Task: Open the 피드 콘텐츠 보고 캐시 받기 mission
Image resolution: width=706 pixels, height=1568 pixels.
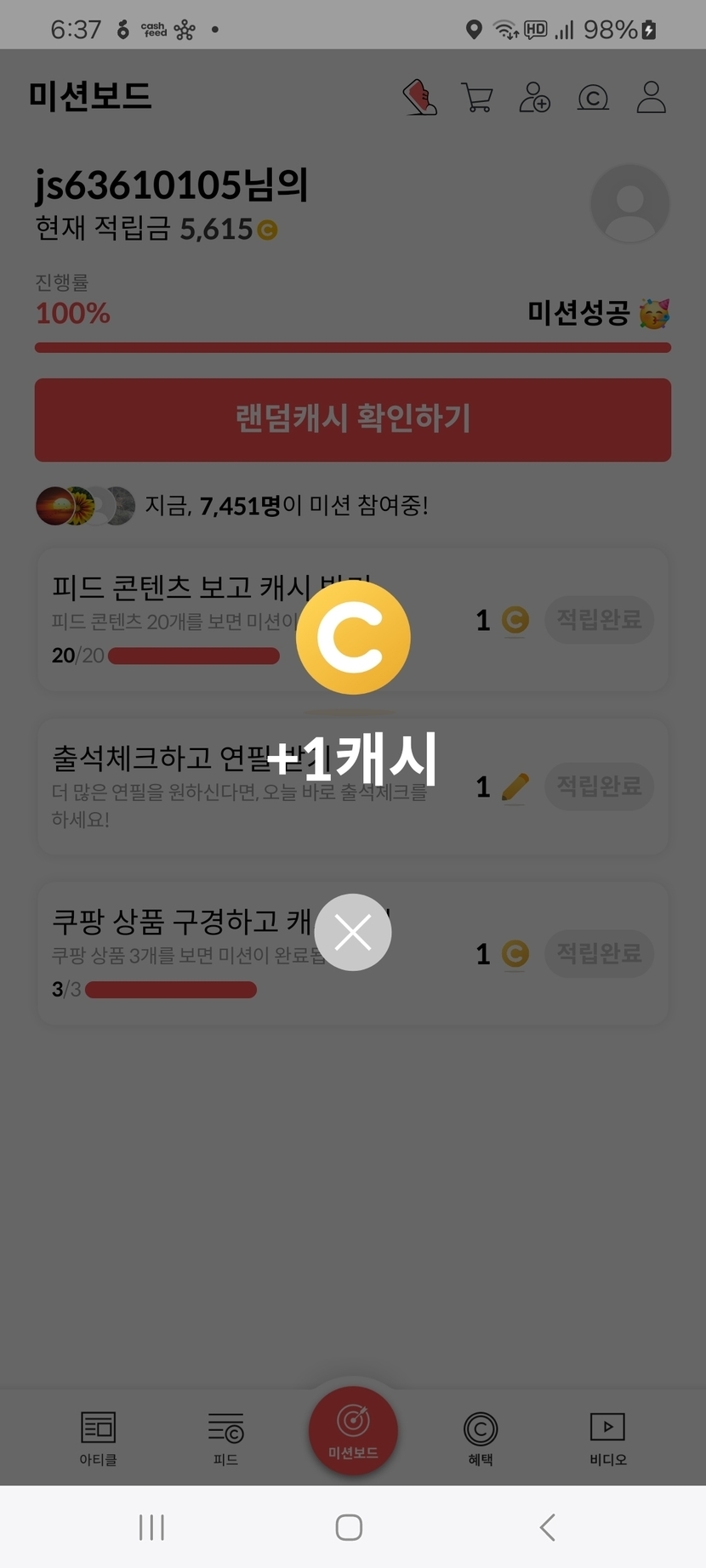Action: pos(353,620)
